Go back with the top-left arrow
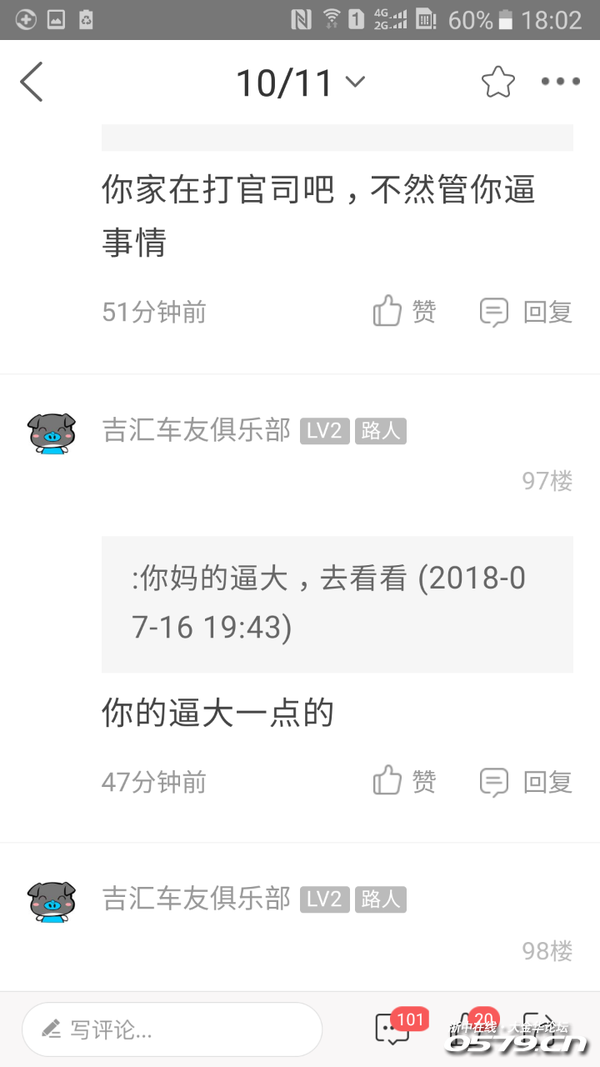The image size is (600, 1067). point(32,82)
